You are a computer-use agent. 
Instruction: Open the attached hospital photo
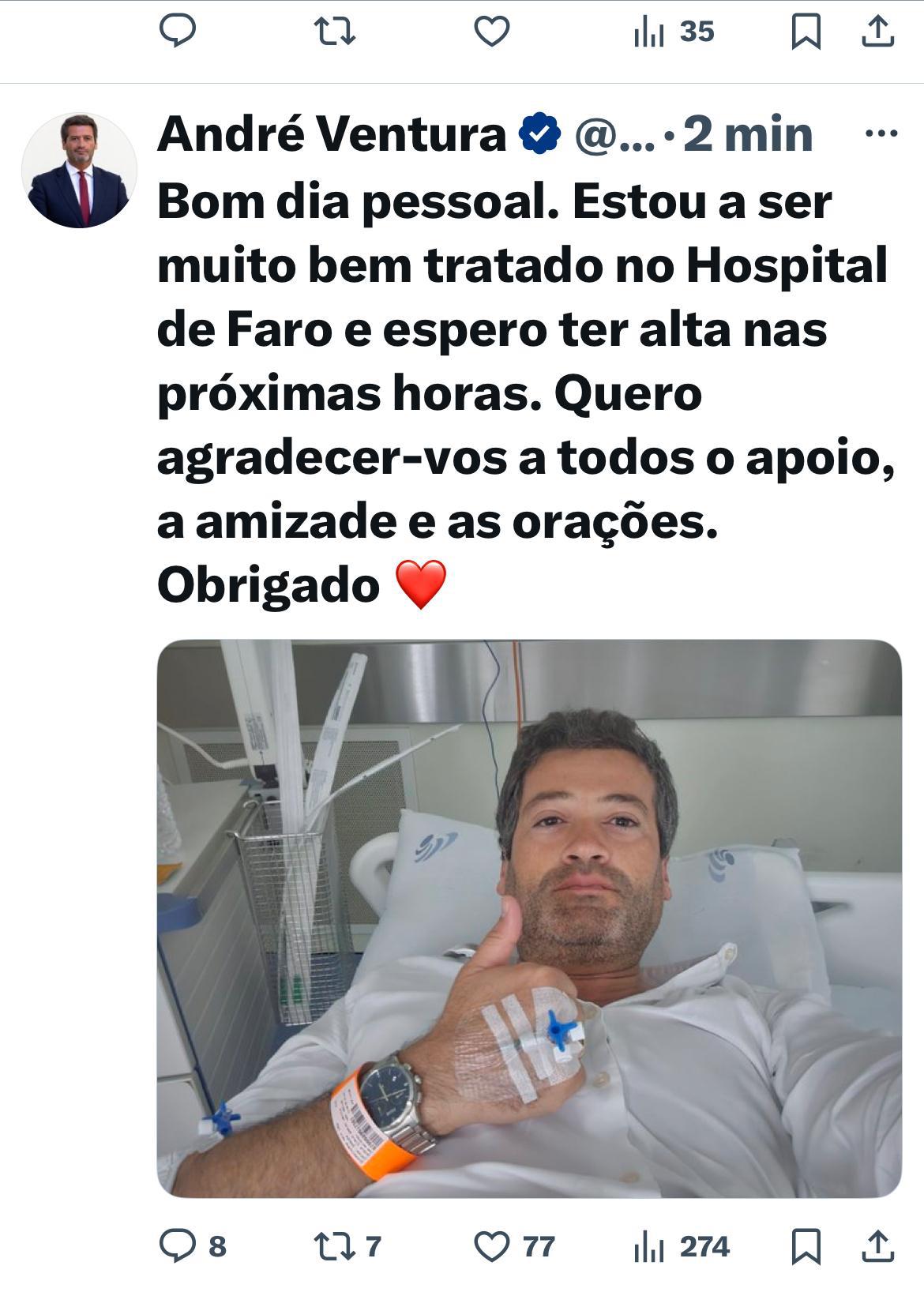(x=529, y=918)
